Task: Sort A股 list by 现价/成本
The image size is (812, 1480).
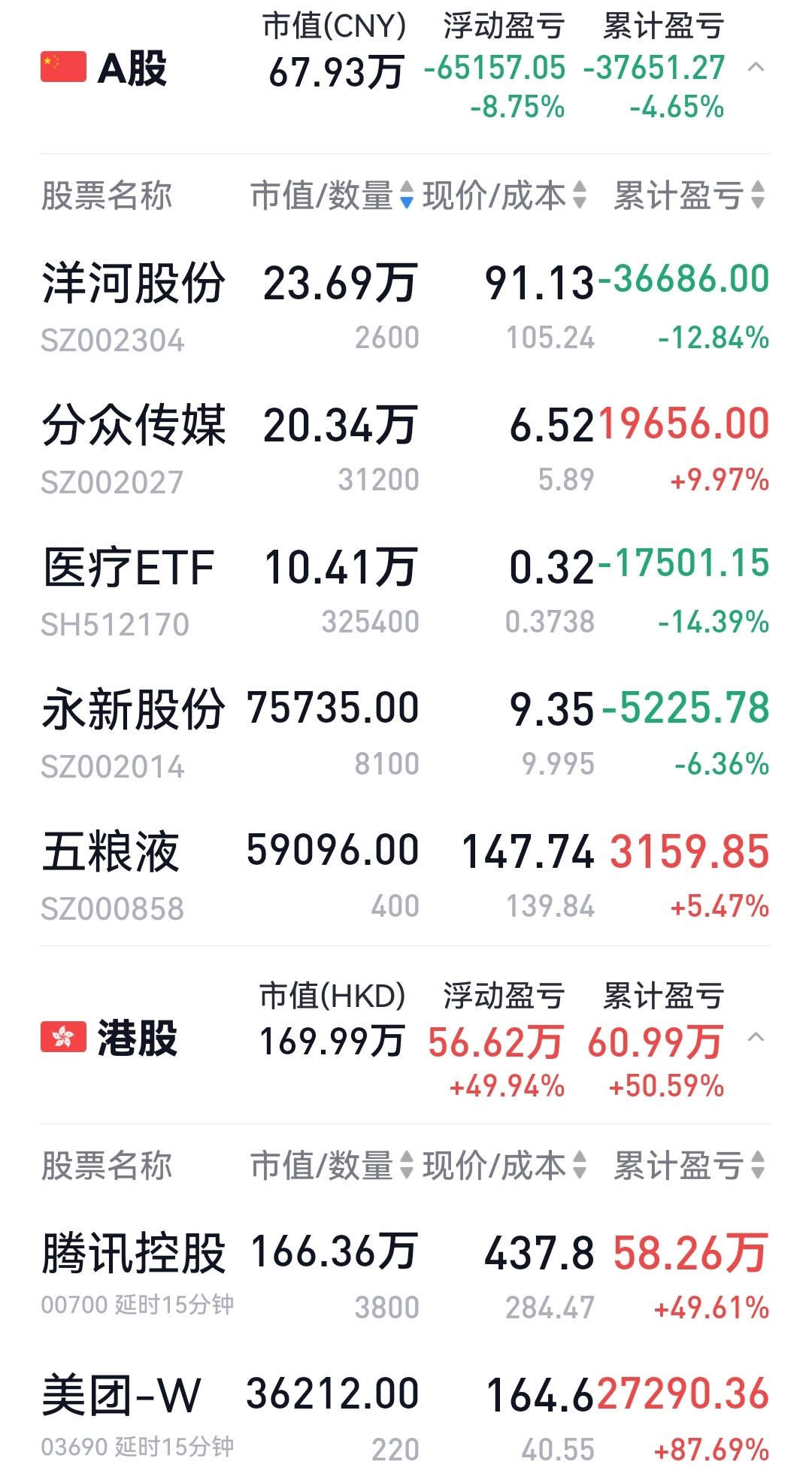Action: [504, 196]
